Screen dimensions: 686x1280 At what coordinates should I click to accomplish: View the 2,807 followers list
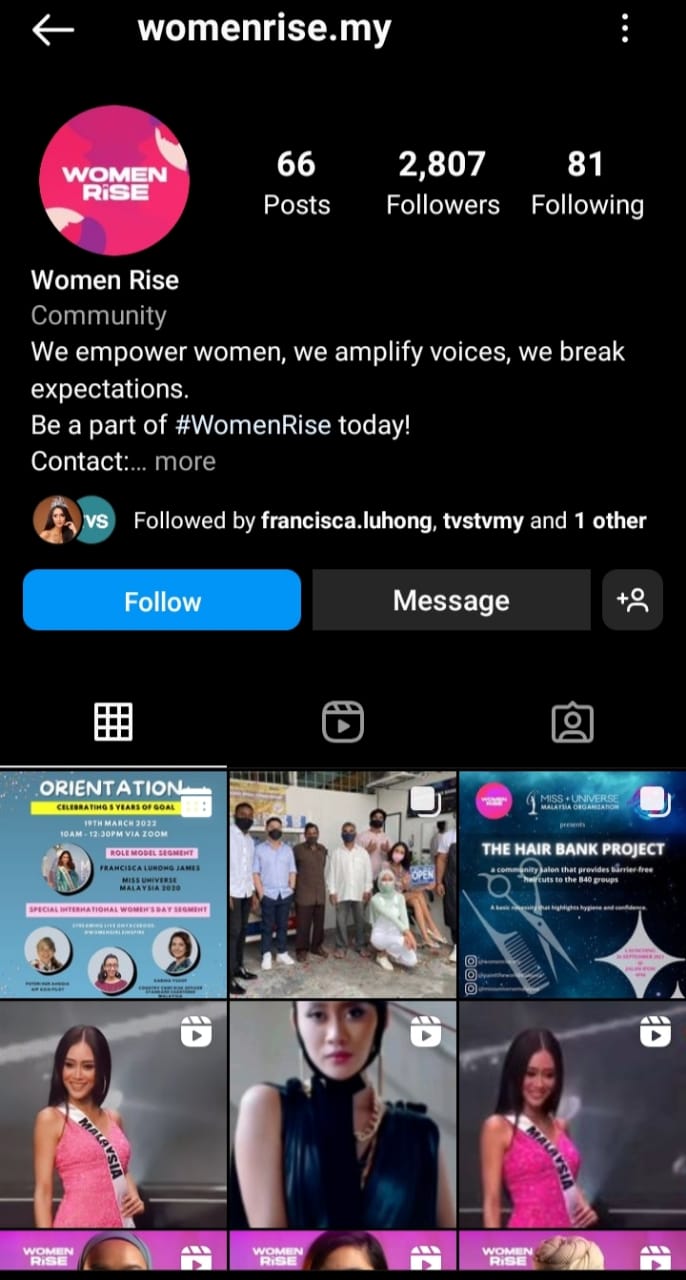442,182
